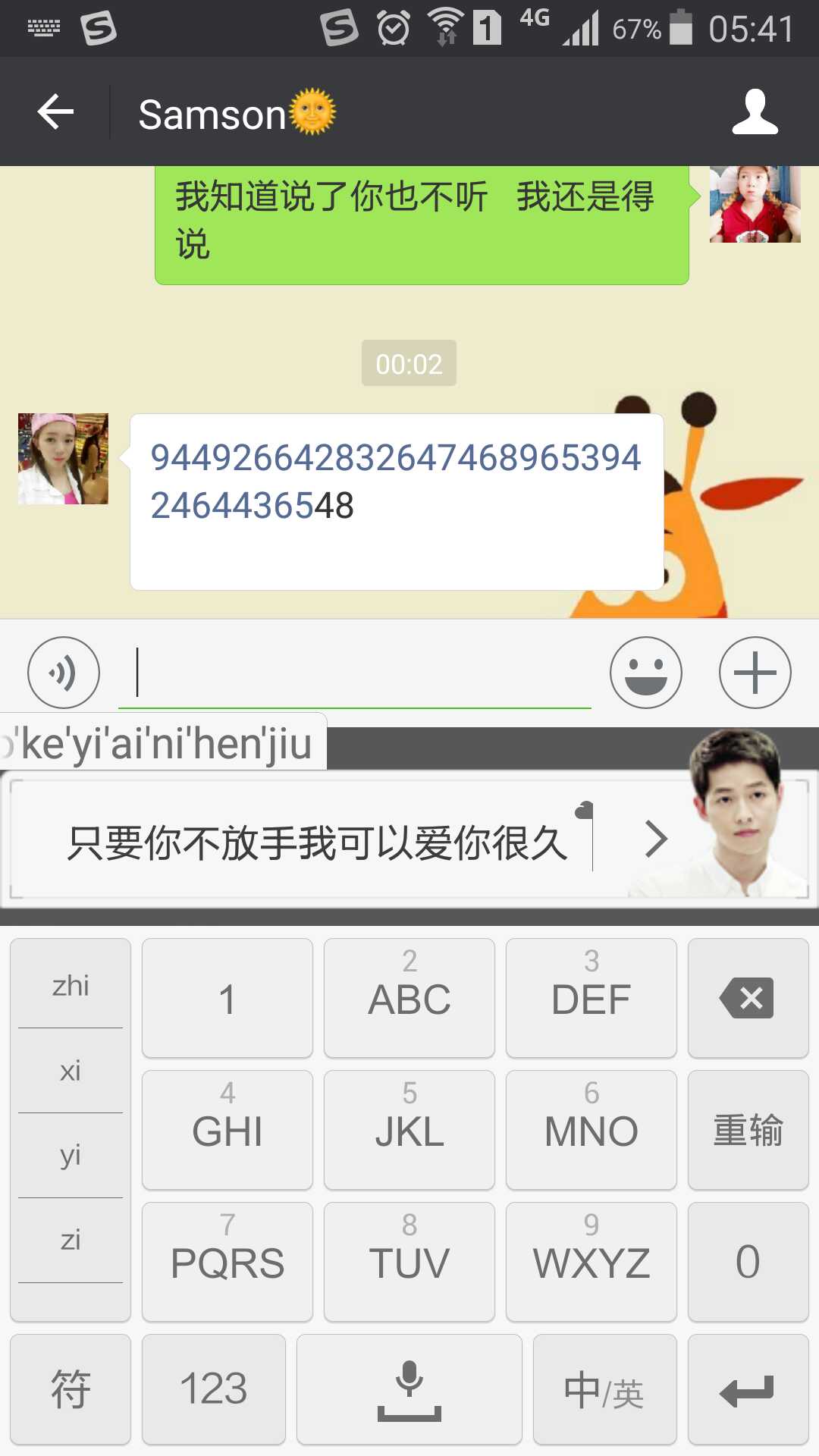Open the 符 symbols keyboard
819x1456 pixels.
pyautogui.click(x=71, y=1389)
